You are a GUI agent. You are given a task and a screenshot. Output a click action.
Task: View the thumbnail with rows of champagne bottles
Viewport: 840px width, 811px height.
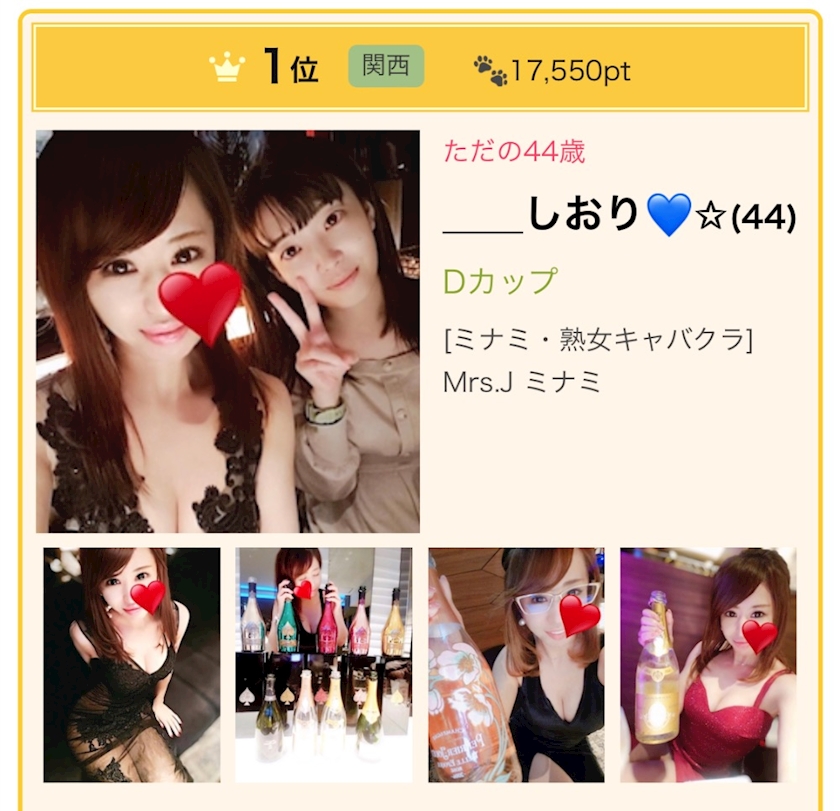pos(324,665)
